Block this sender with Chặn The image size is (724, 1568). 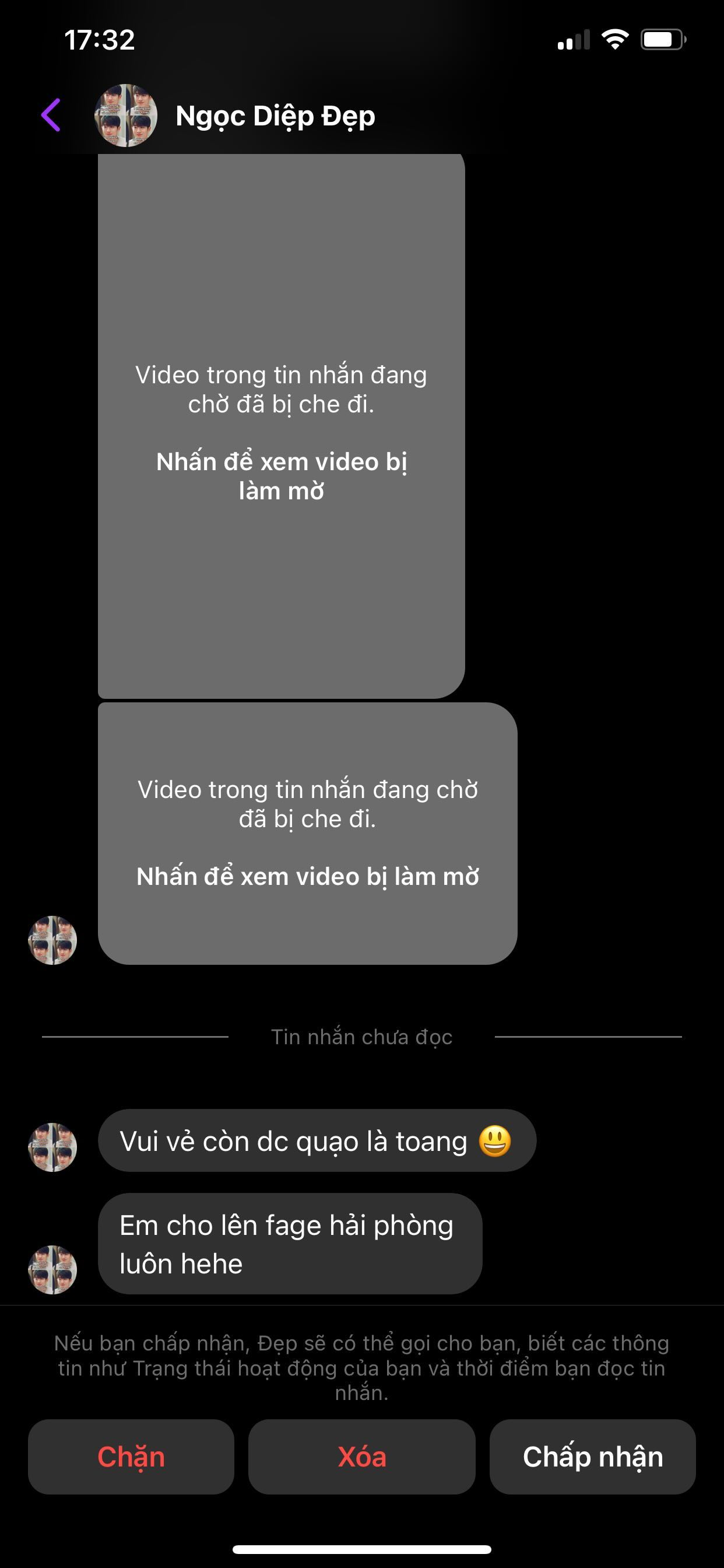point(131,1457)
